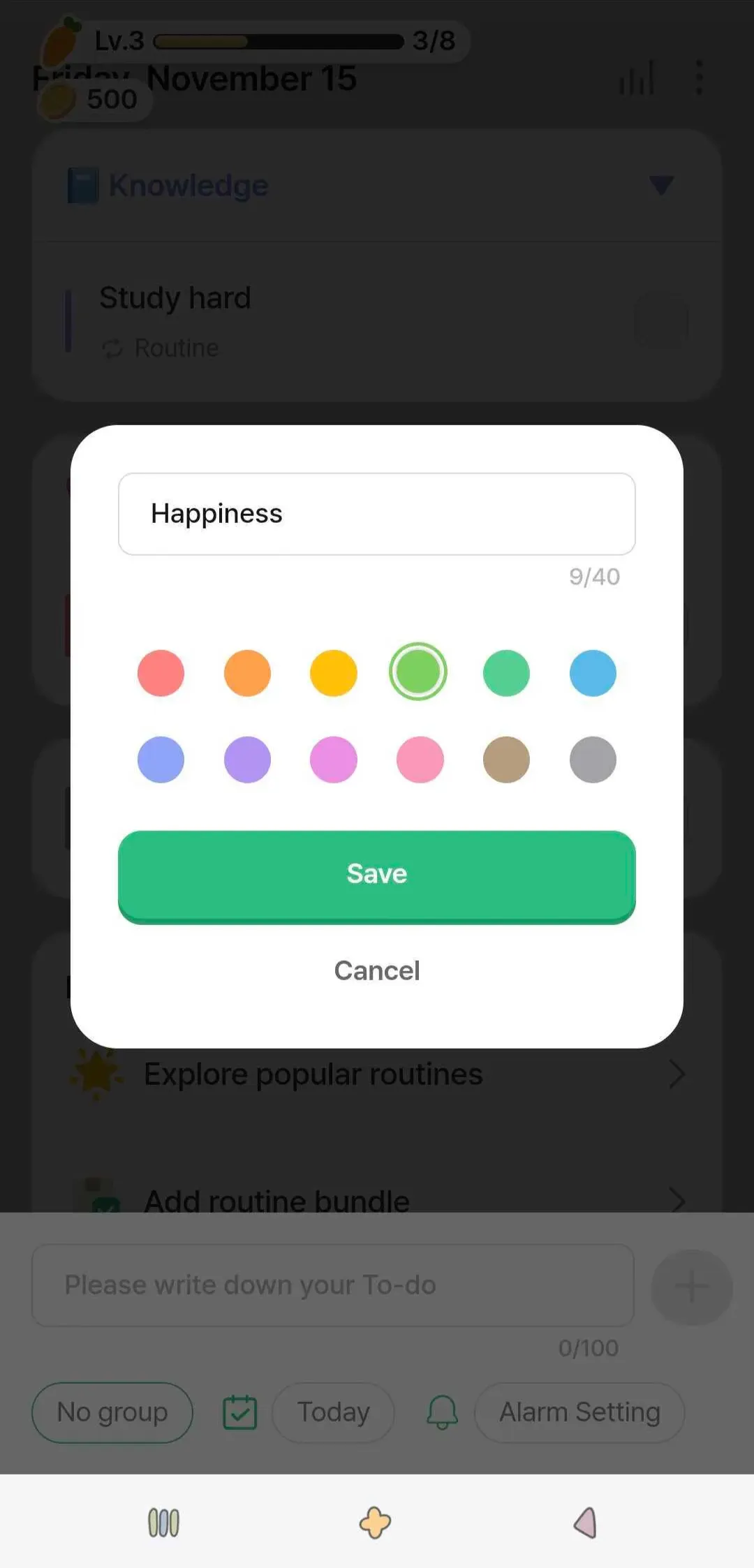Choose the orange color swatch

tap(247, 673)
